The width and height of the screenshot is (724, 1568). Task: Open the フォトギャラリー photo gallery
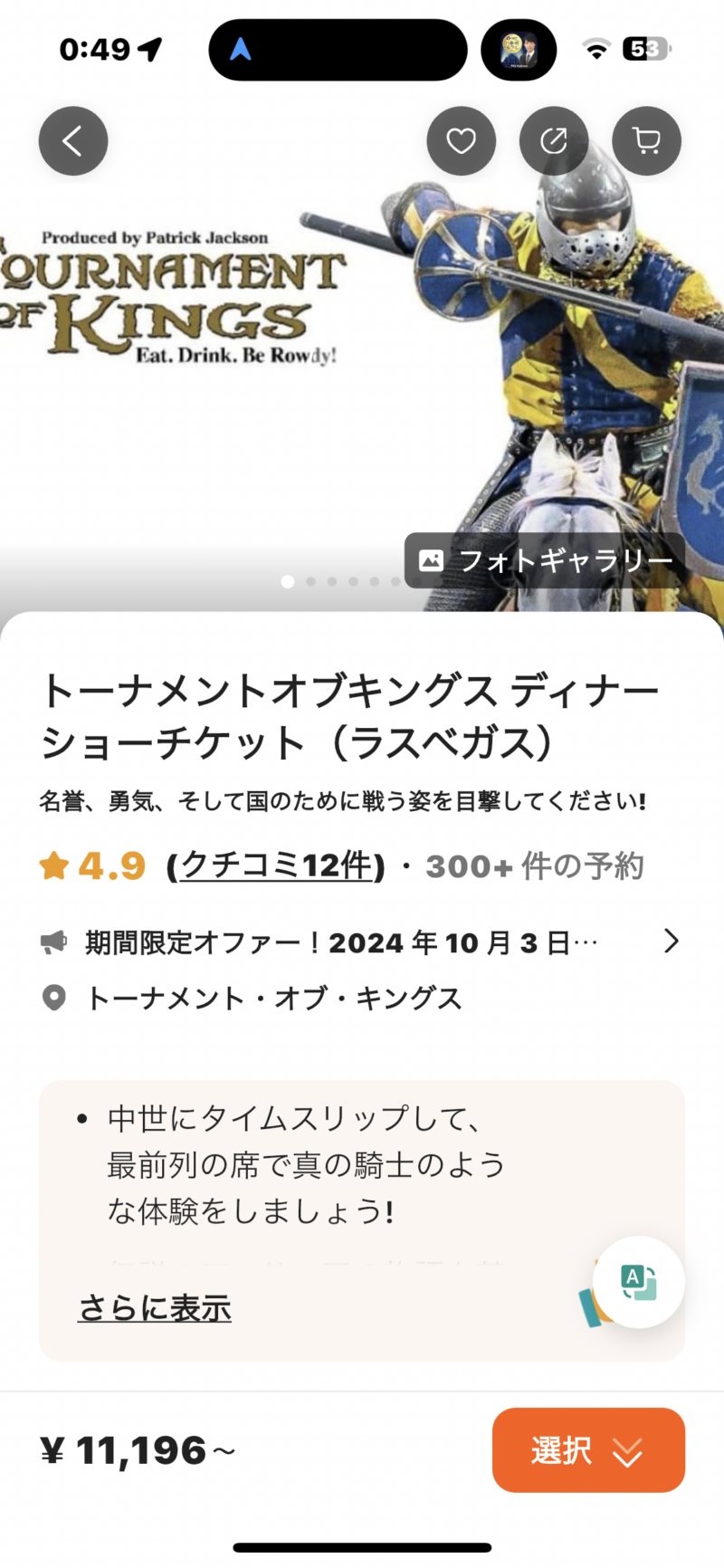pyautogui.click(x=546, y=560)
